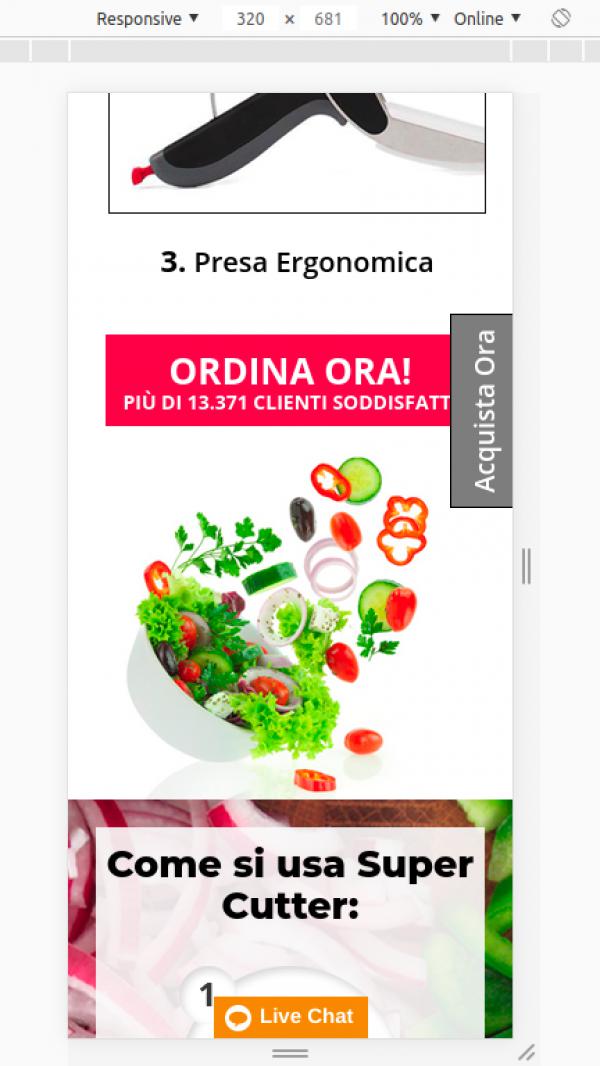This screenshot has width=600, height=1066.
Task: Edit the viewport height field 681
Action: 328,19
